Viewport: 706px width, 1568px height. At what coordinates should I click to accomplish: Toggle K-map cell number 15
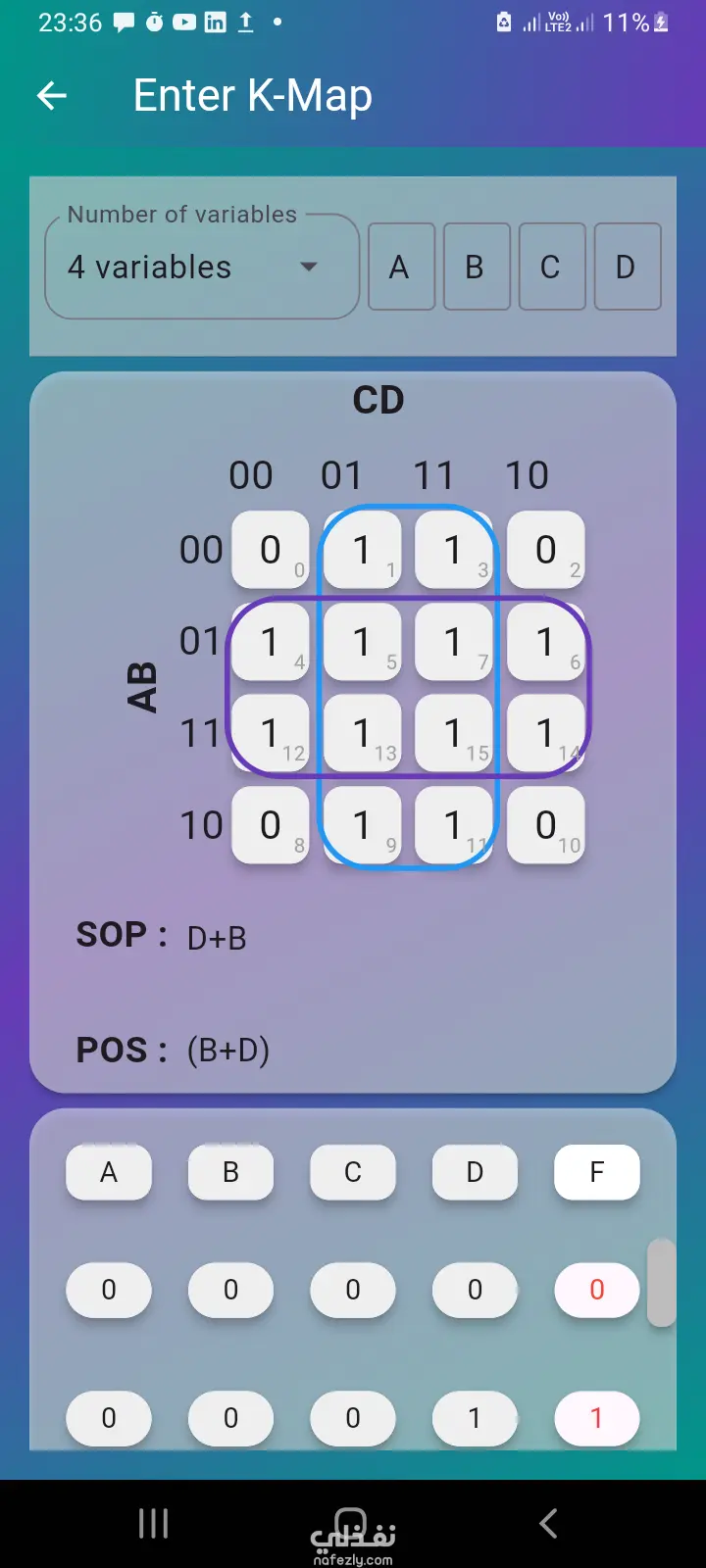point(453,733)
